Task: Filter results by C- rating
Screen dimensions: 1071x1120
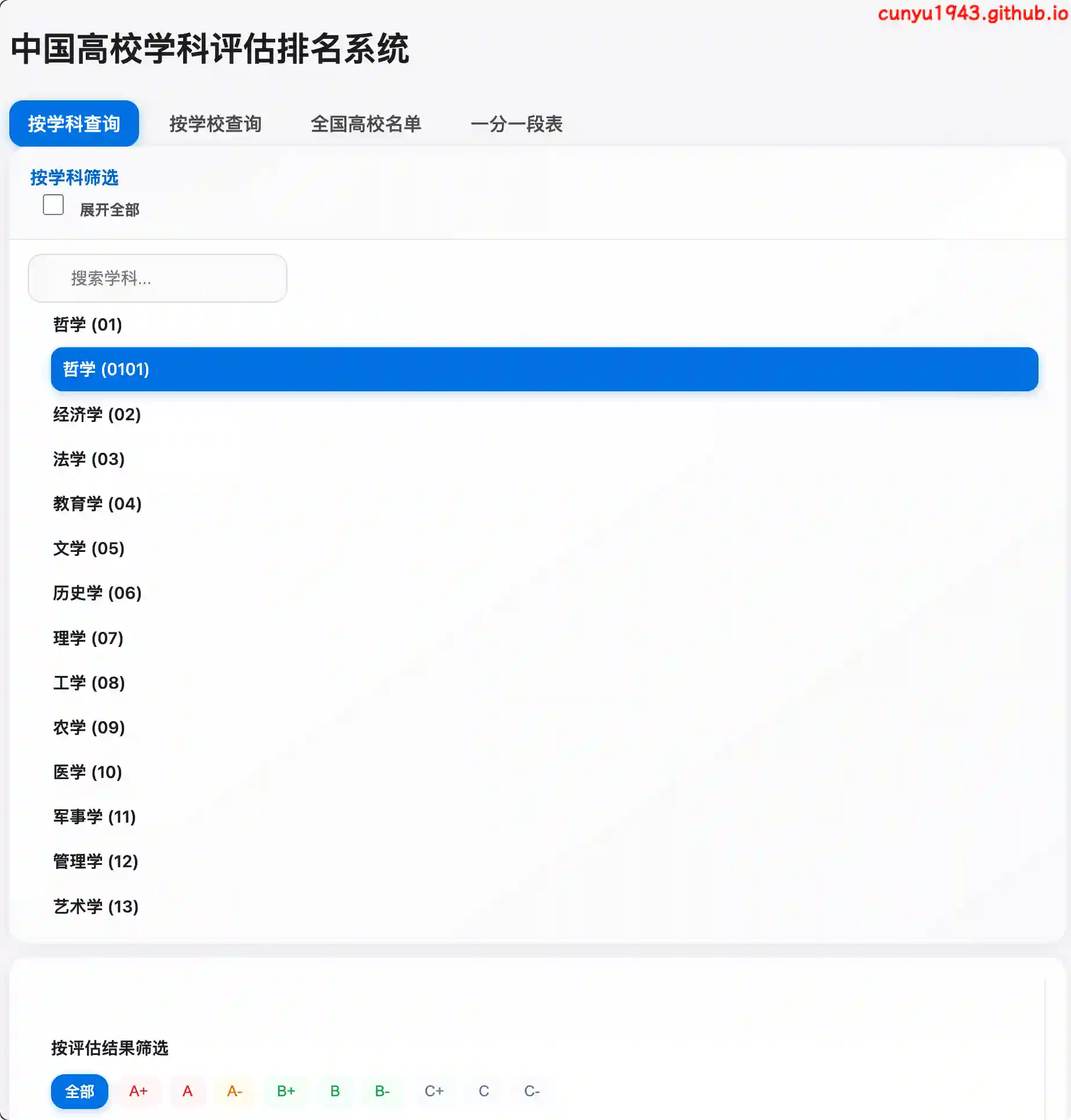Action: click(531, 1091)
